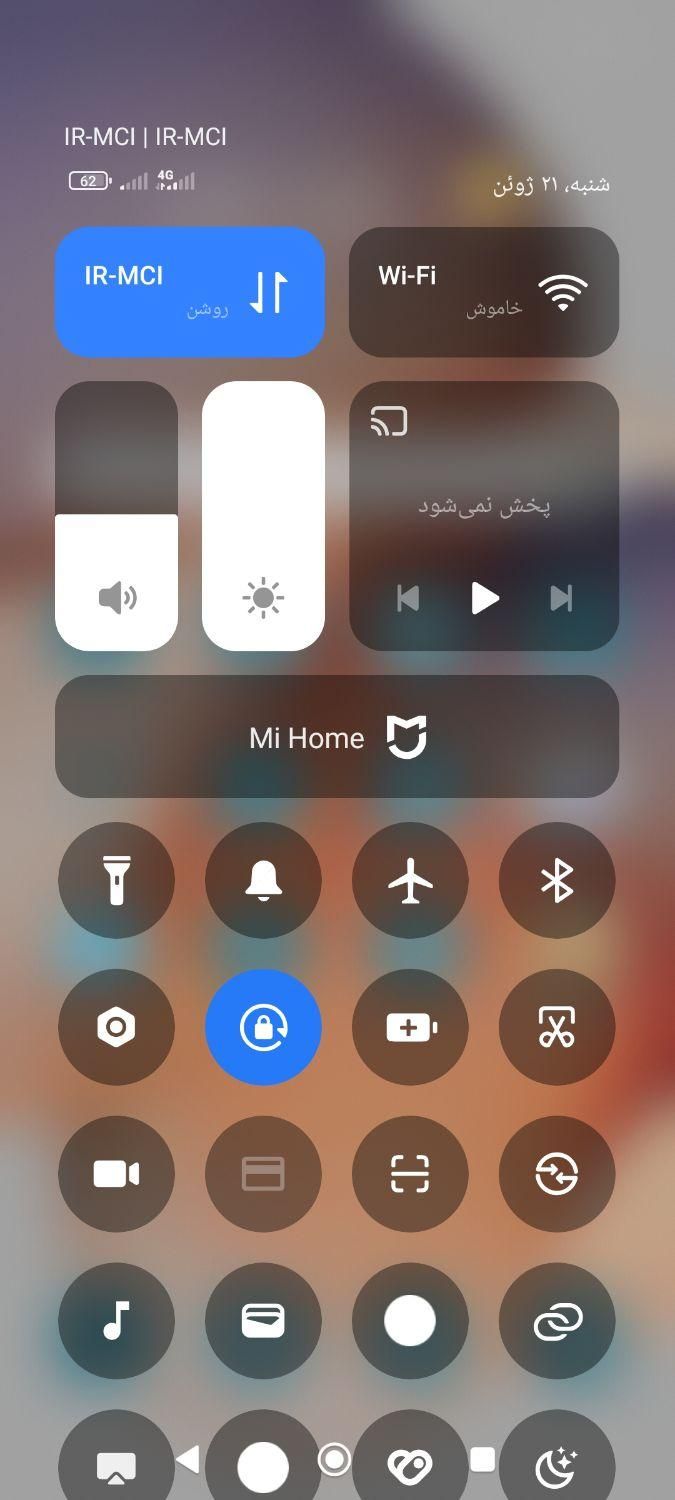Disable rotation lock toggle

point(263,1028)
